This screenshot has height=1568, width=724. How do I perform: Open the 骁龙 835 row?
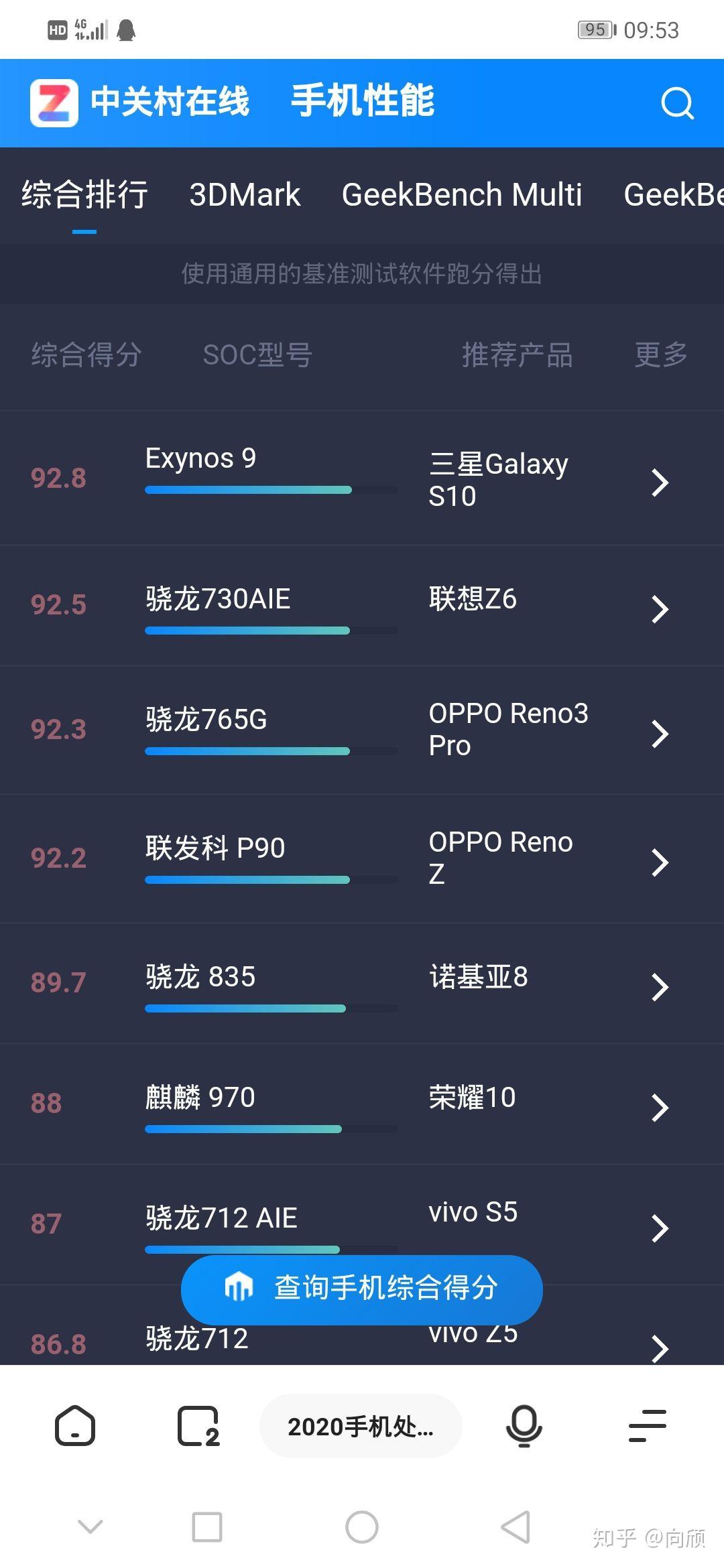(362, 984)
